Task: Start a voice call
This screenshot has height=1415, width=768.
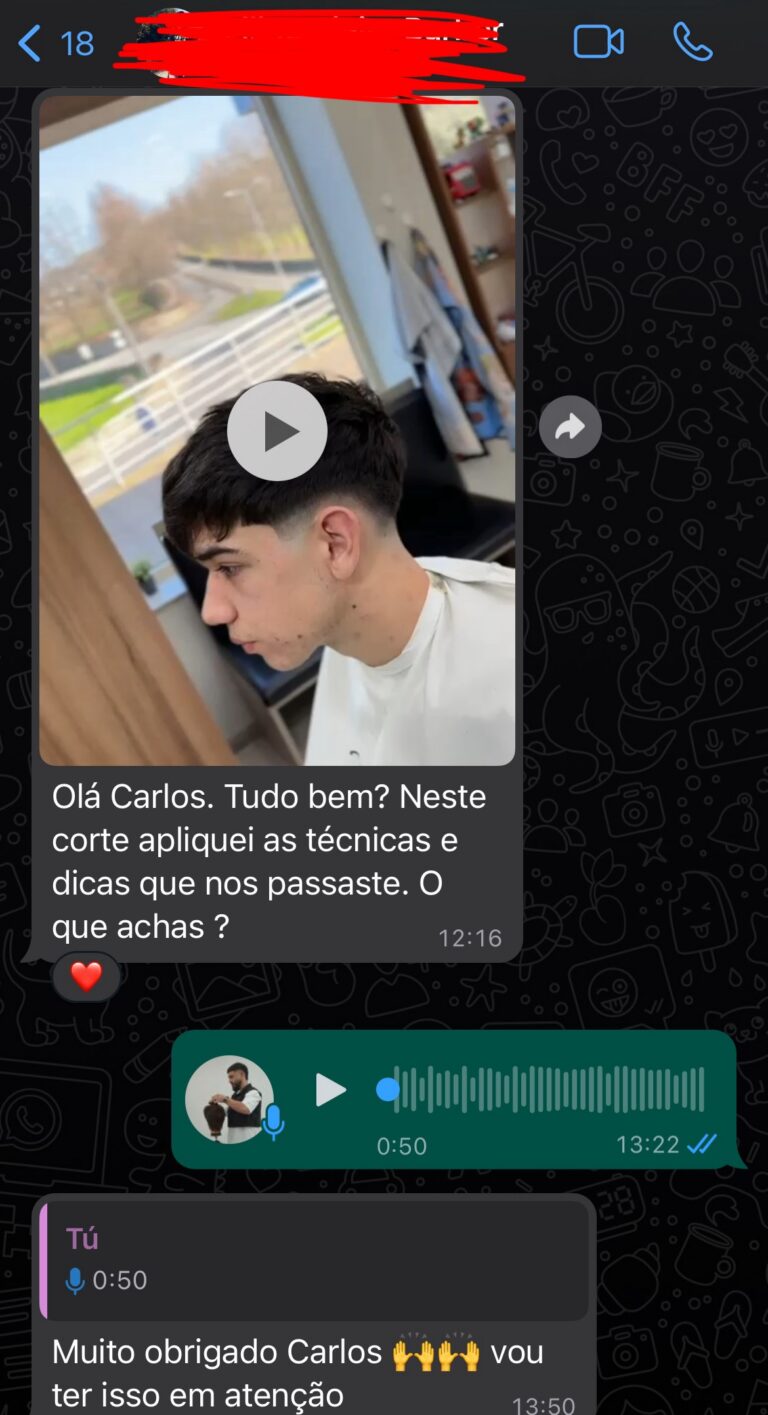Action: (x=692, y=42)
